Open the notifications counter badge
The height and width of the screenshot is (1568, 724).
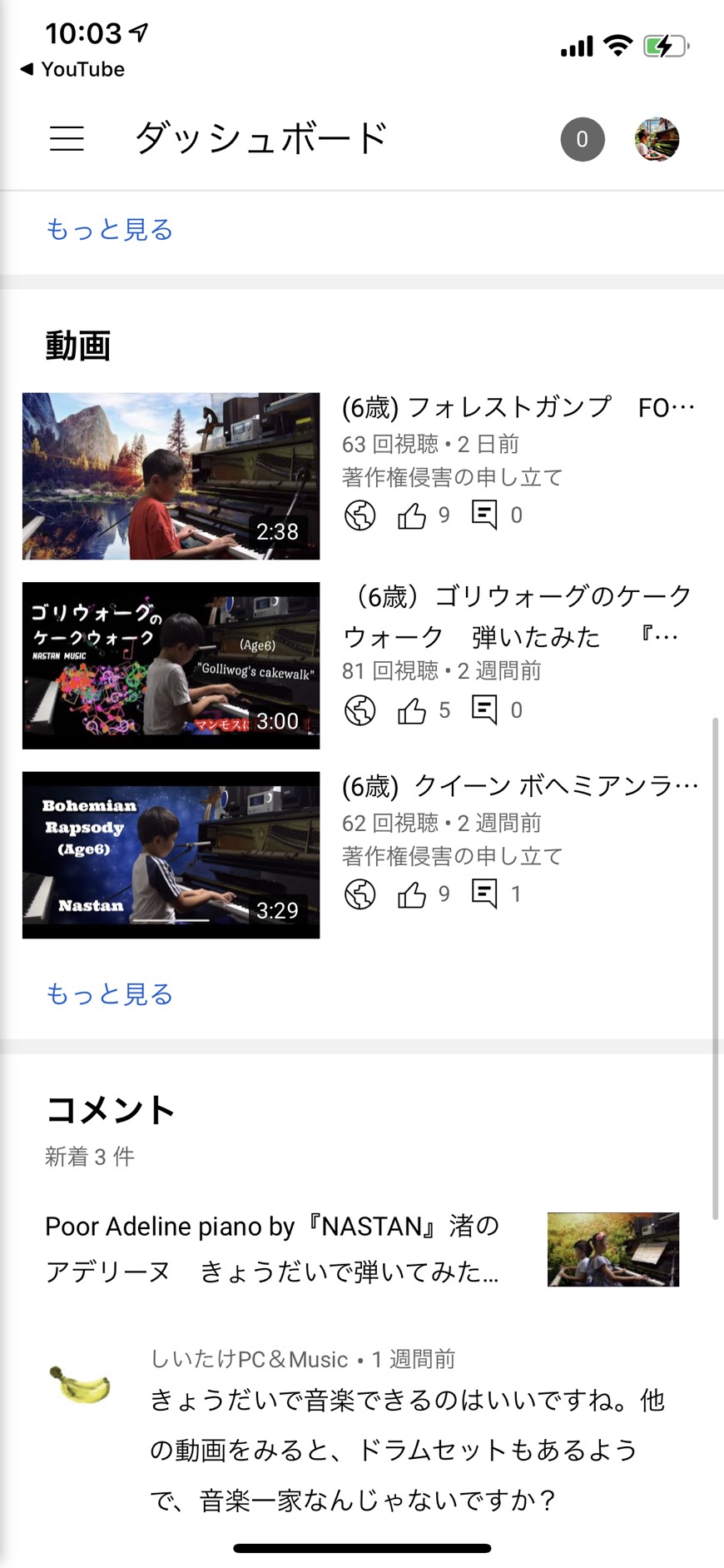[x=582, y=139]
